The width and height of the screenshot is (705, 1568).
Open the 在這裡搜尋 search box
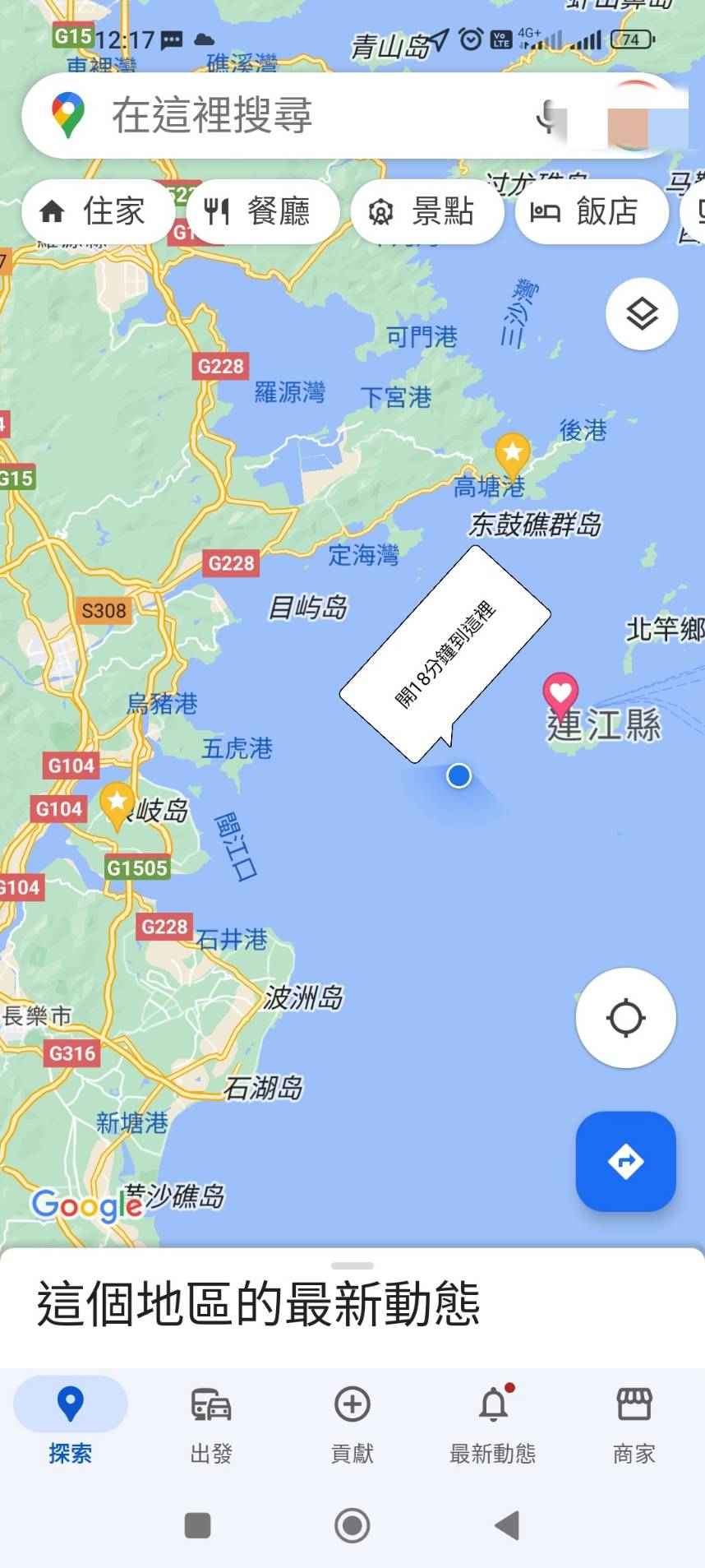[x=312, y=115]
